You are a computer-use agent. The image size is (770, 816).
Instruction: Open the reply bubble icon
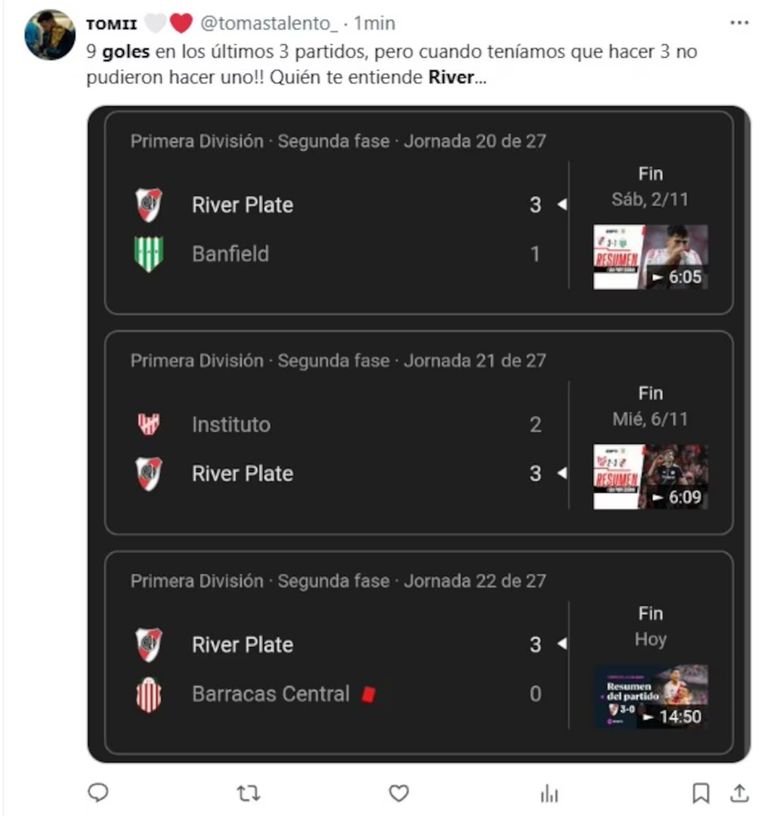point(97,792)
